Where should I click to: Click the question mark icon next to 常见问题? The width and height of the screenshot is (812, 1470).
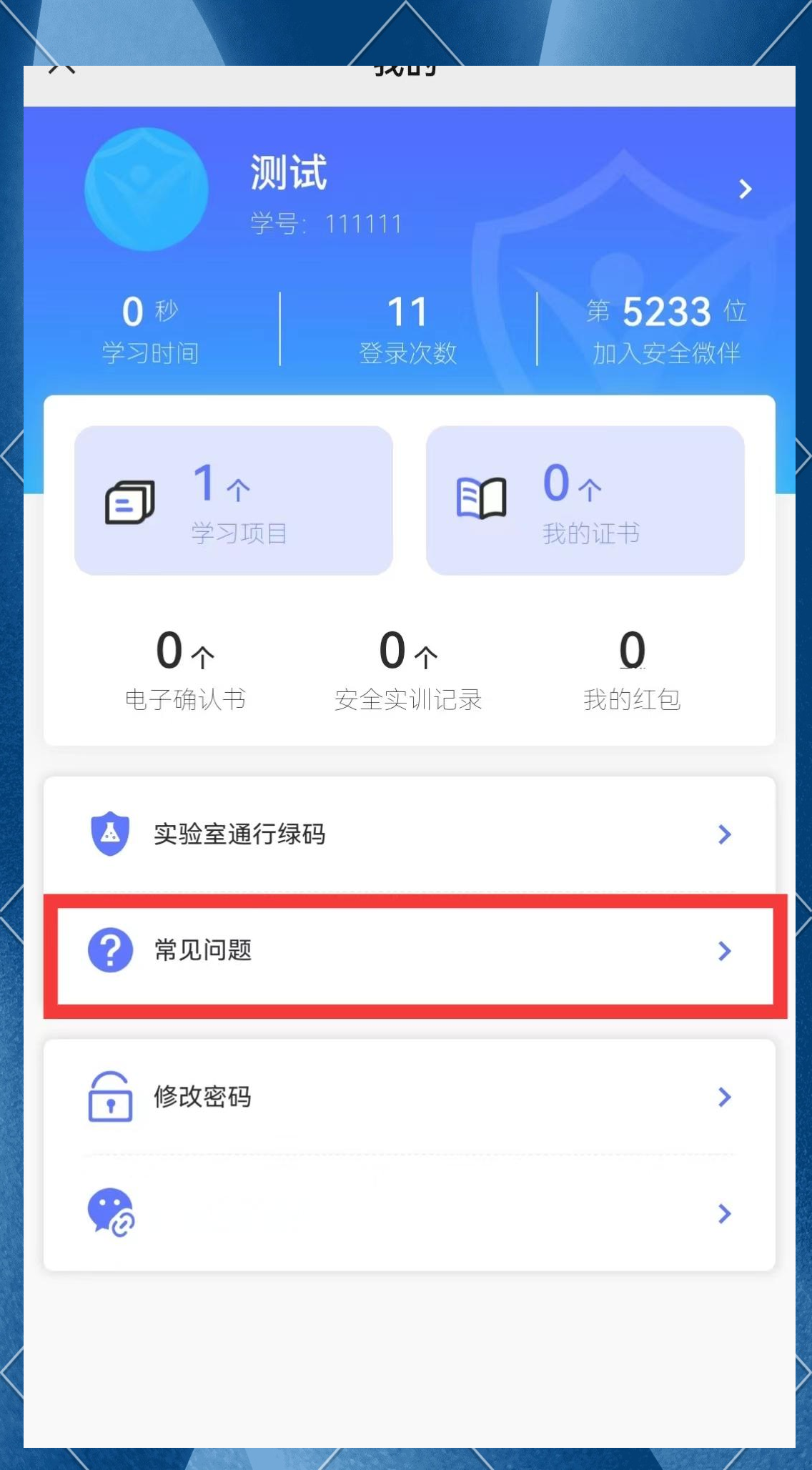109,951
